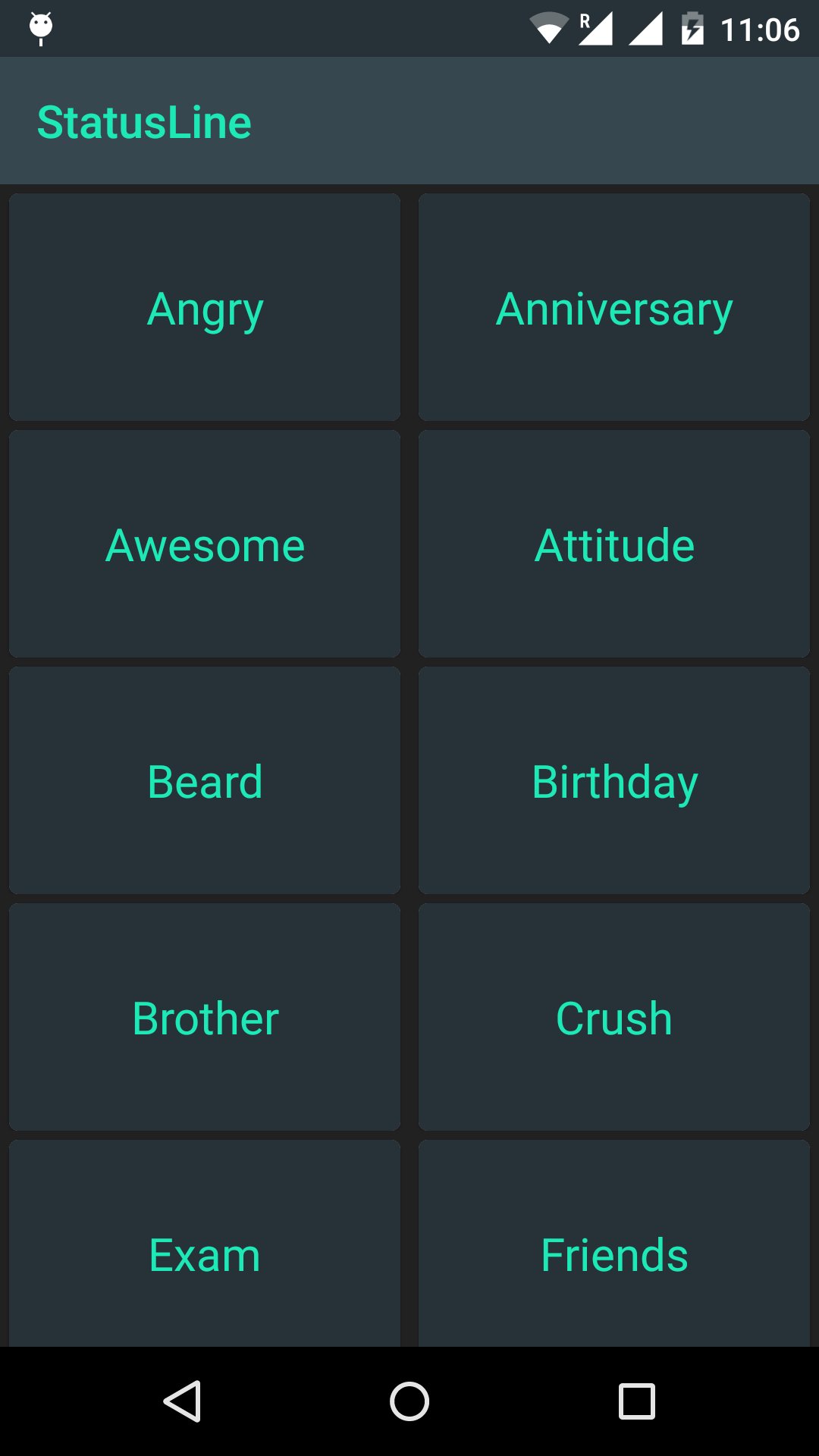Select the Friends category

pyautogui.click(x=613, y=1253)
